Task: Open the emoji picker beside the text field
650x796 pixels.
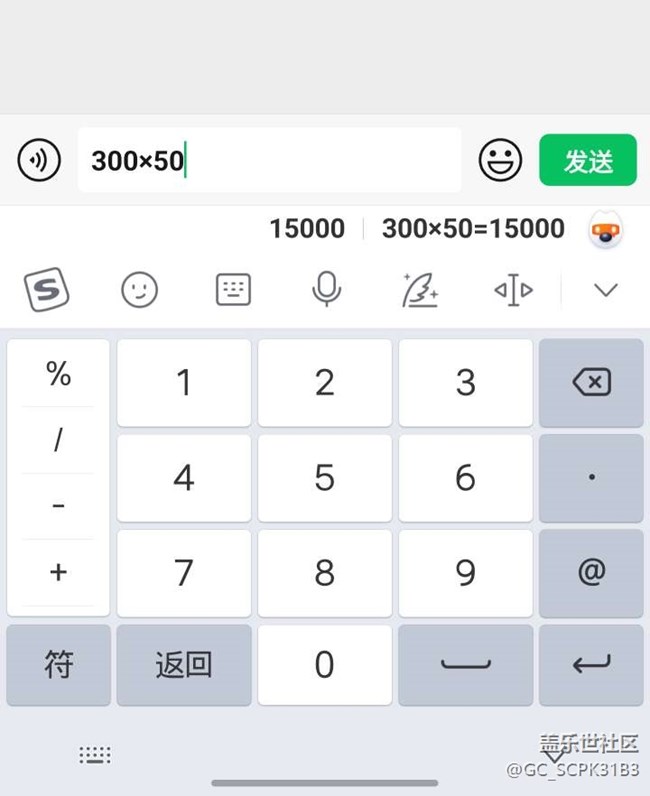Action: tap(500, 160)
